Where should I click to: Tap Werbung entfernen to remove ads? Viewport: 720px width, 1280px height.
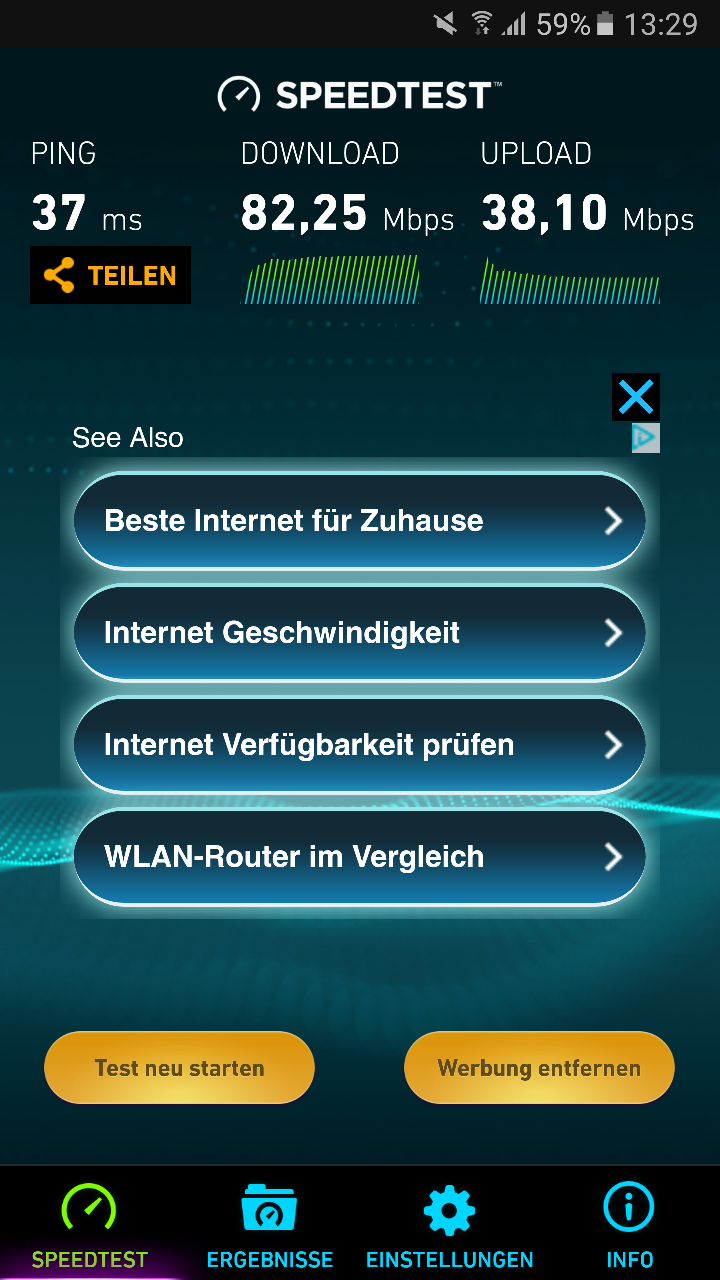539,1068
